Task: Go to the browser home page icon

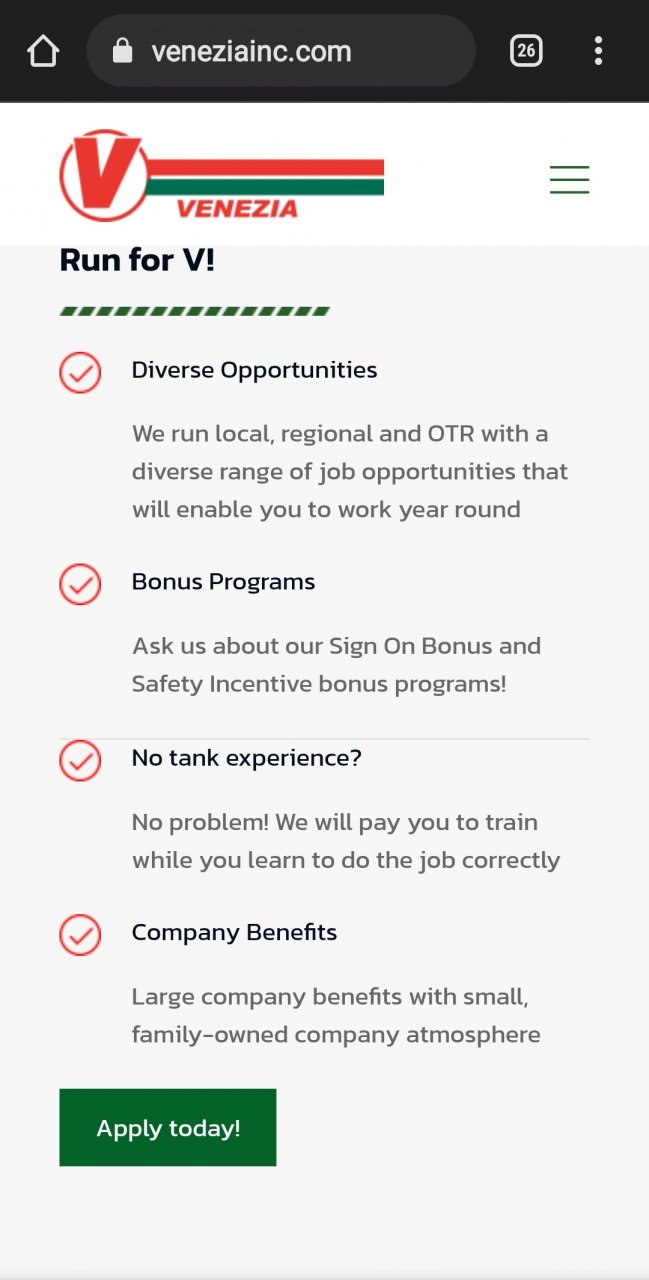Action: [x=43, y=50]
